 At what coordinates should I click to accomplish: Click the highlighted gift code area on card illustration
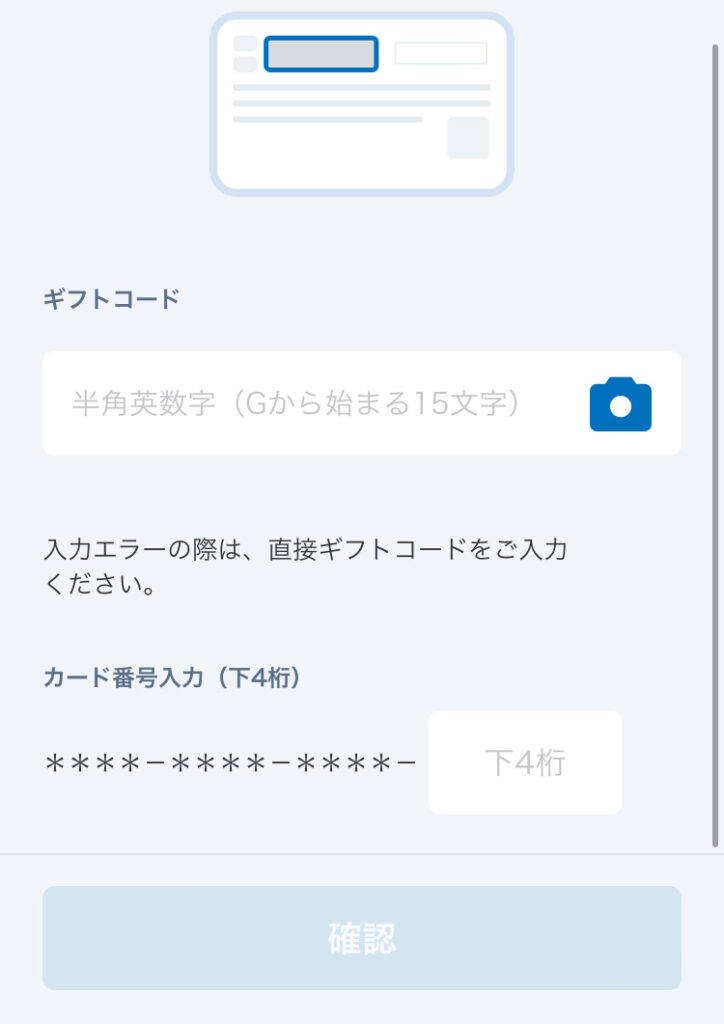pos(319,51)
